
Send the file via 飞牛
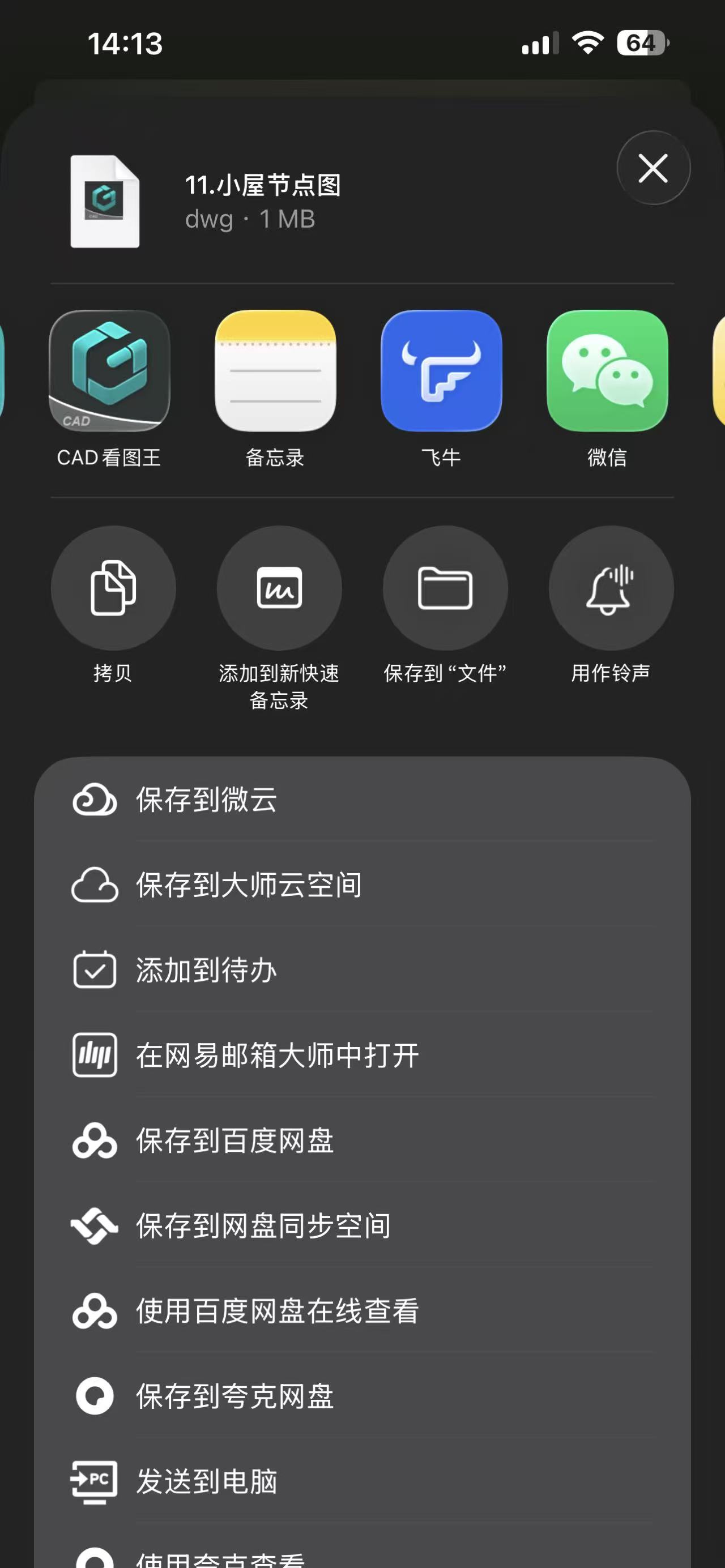[441, 371]
